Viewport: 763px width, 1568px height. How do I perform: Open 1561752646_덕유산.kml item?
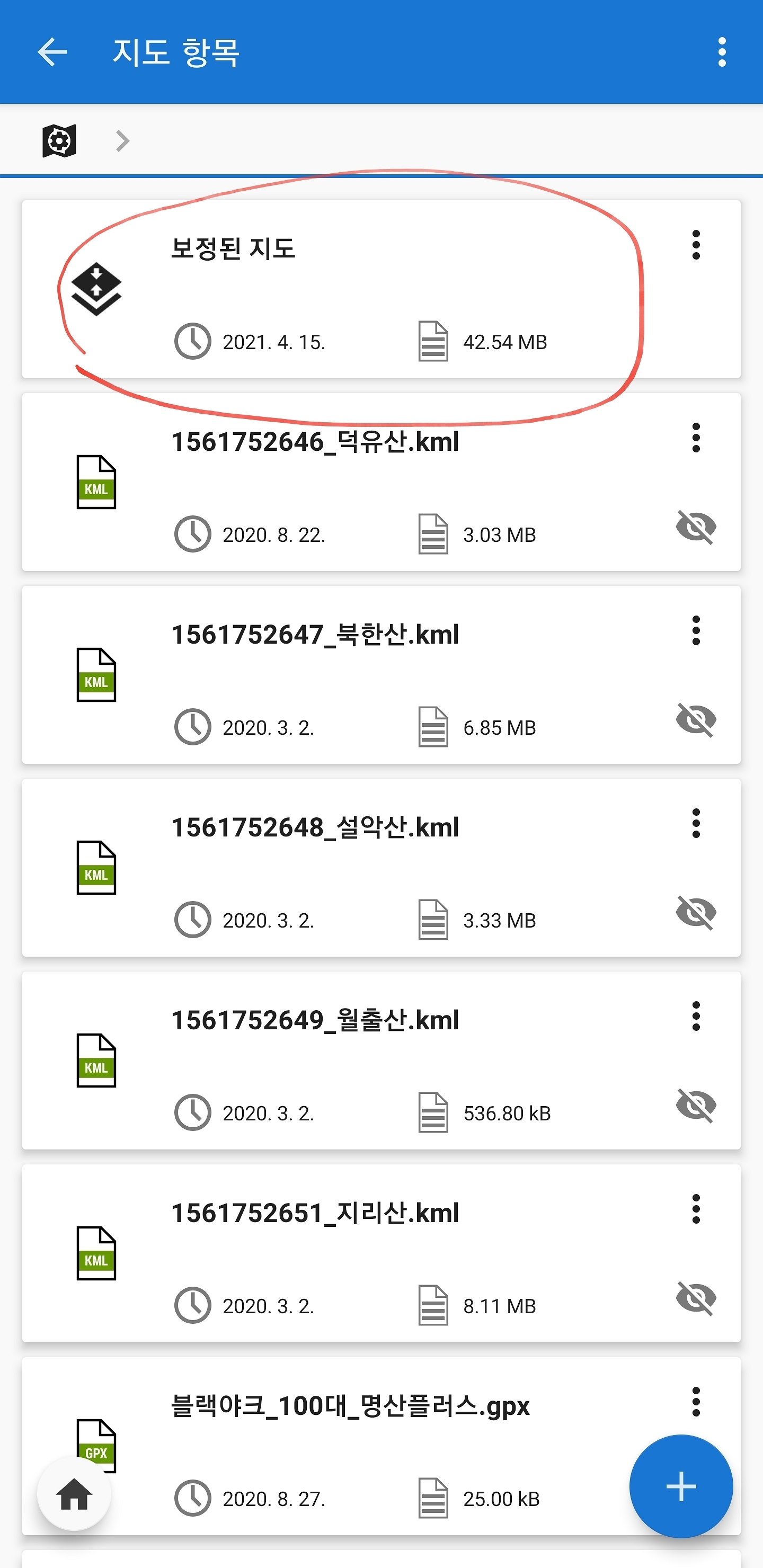381,482
